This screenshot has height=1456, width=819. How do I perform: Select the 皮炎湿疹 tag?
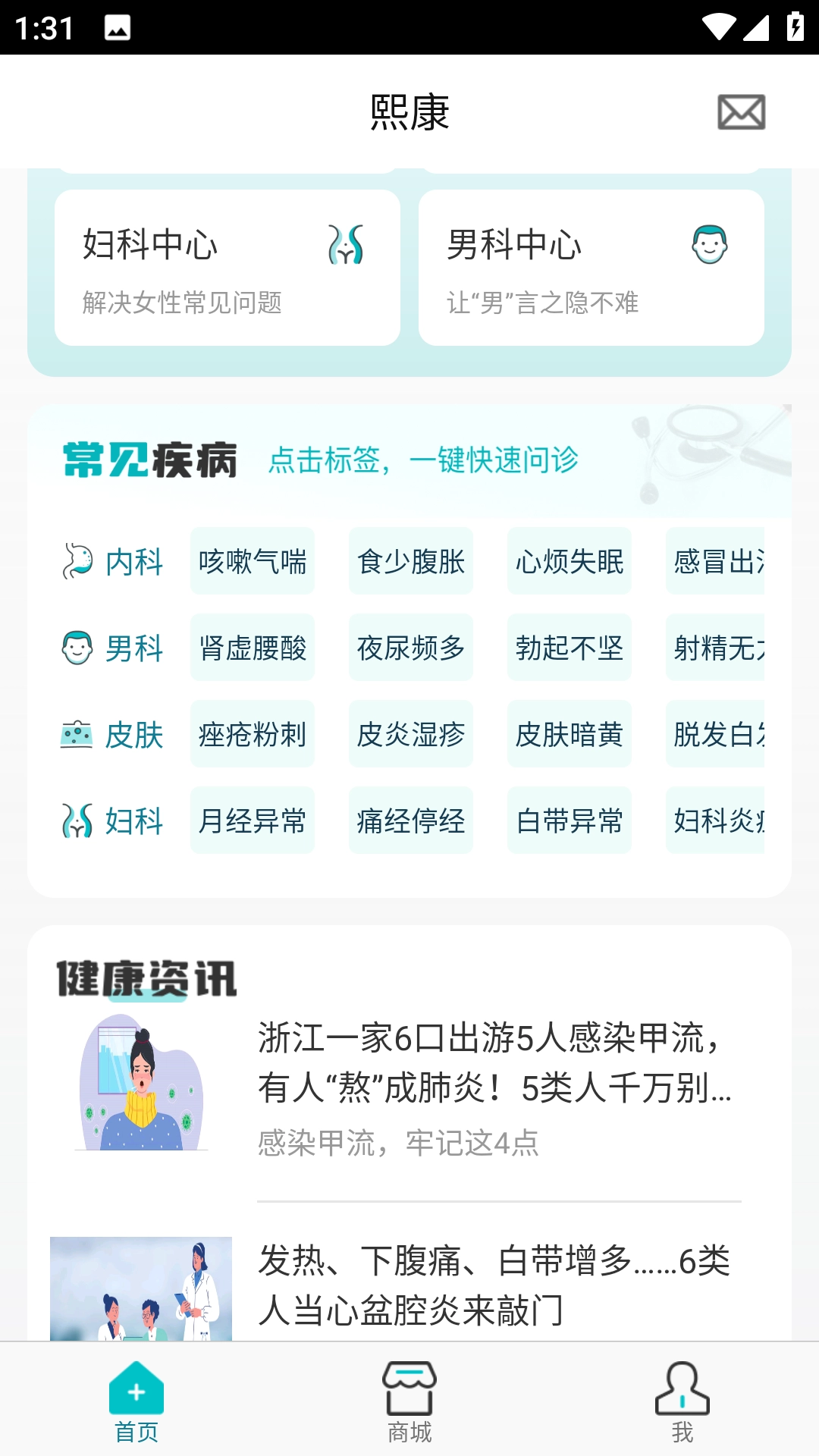pyautogui.click(x=411, y=735)
